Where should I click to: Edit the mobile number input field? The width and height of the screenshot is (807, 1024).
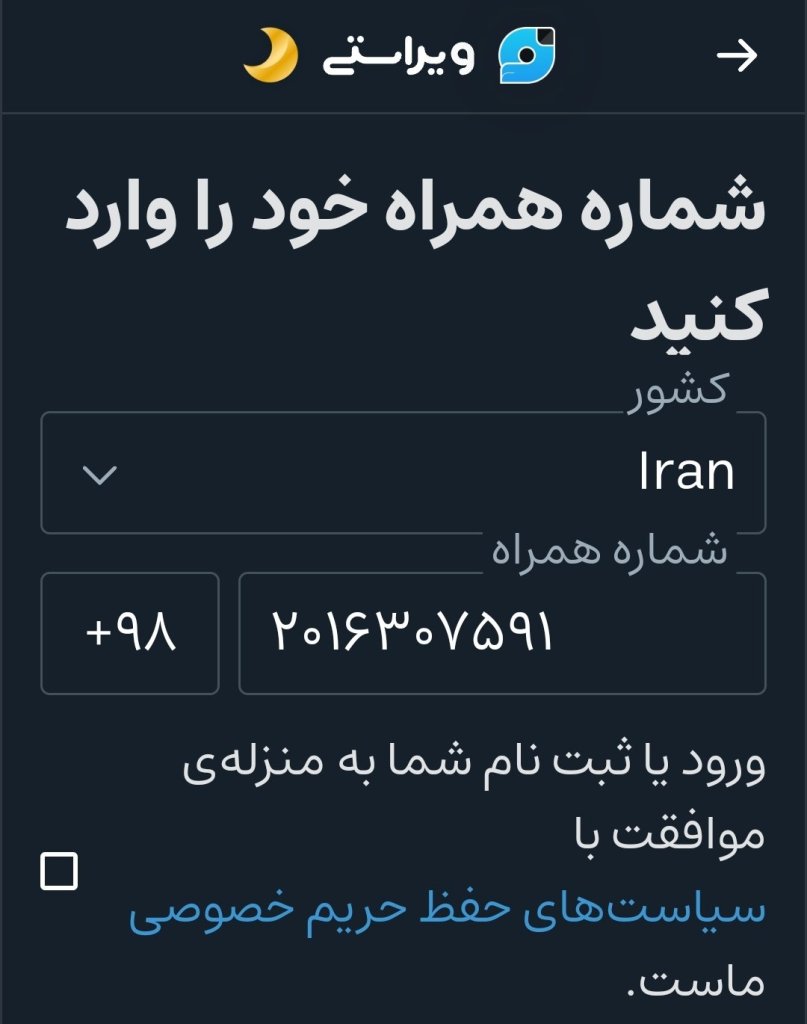point(502,633)
